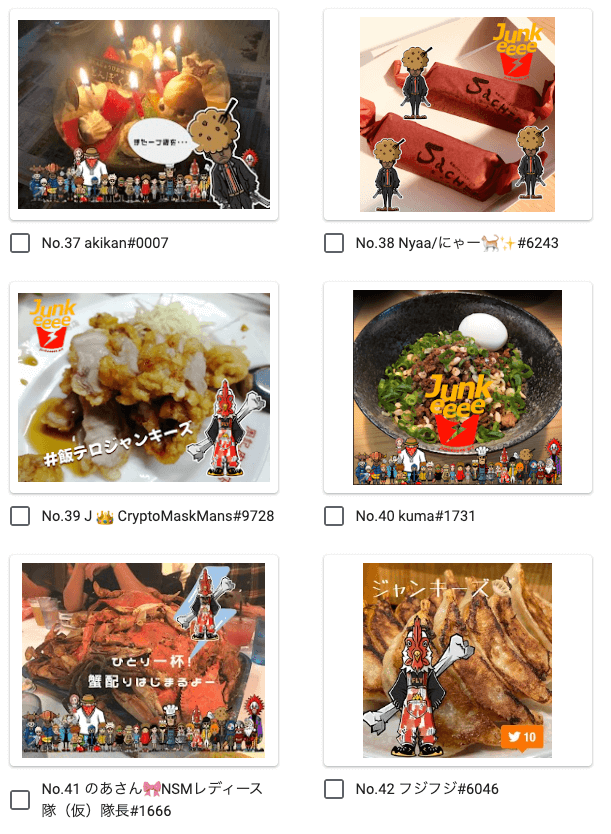This screenshot has height=834, width=611.
Task: Check the box for No.37 akikan#0007
Action: (20, 243)
